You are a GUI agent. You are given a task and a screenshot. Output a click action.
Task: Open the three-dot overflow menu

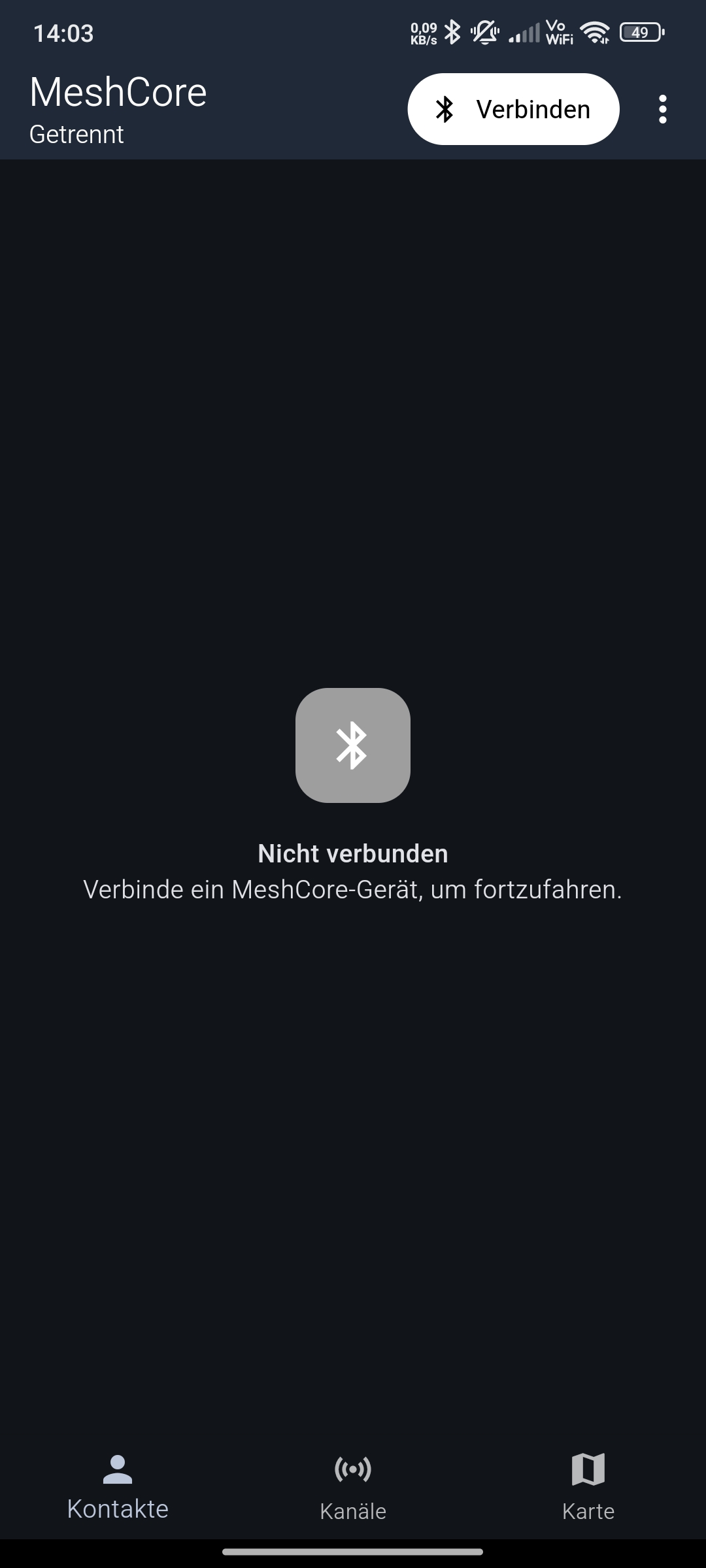[x=663, y=109]
